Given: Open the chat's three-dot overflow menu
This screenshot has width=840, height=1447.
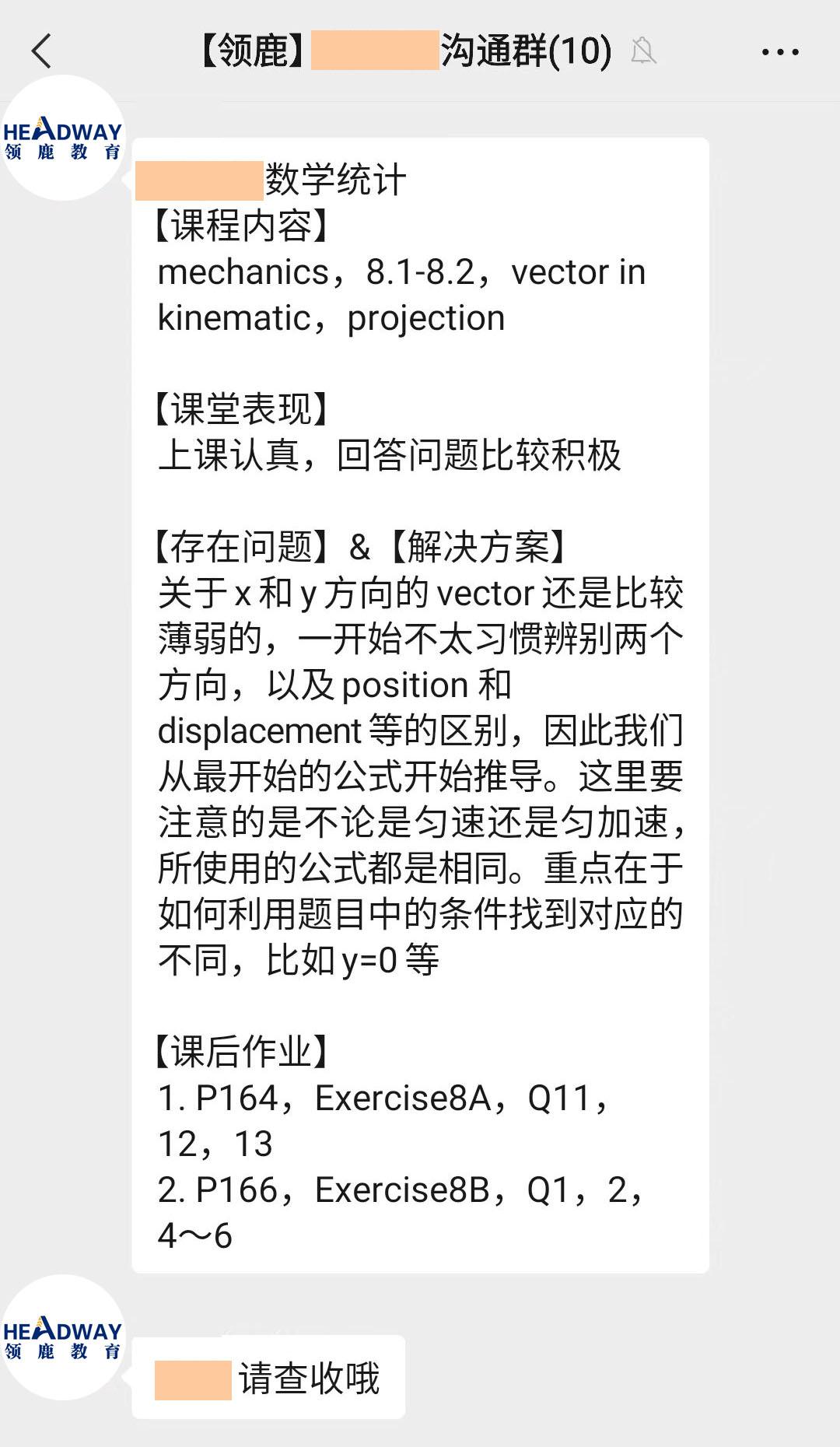Looking at the screenshot, I should click(x=780, y=52).
